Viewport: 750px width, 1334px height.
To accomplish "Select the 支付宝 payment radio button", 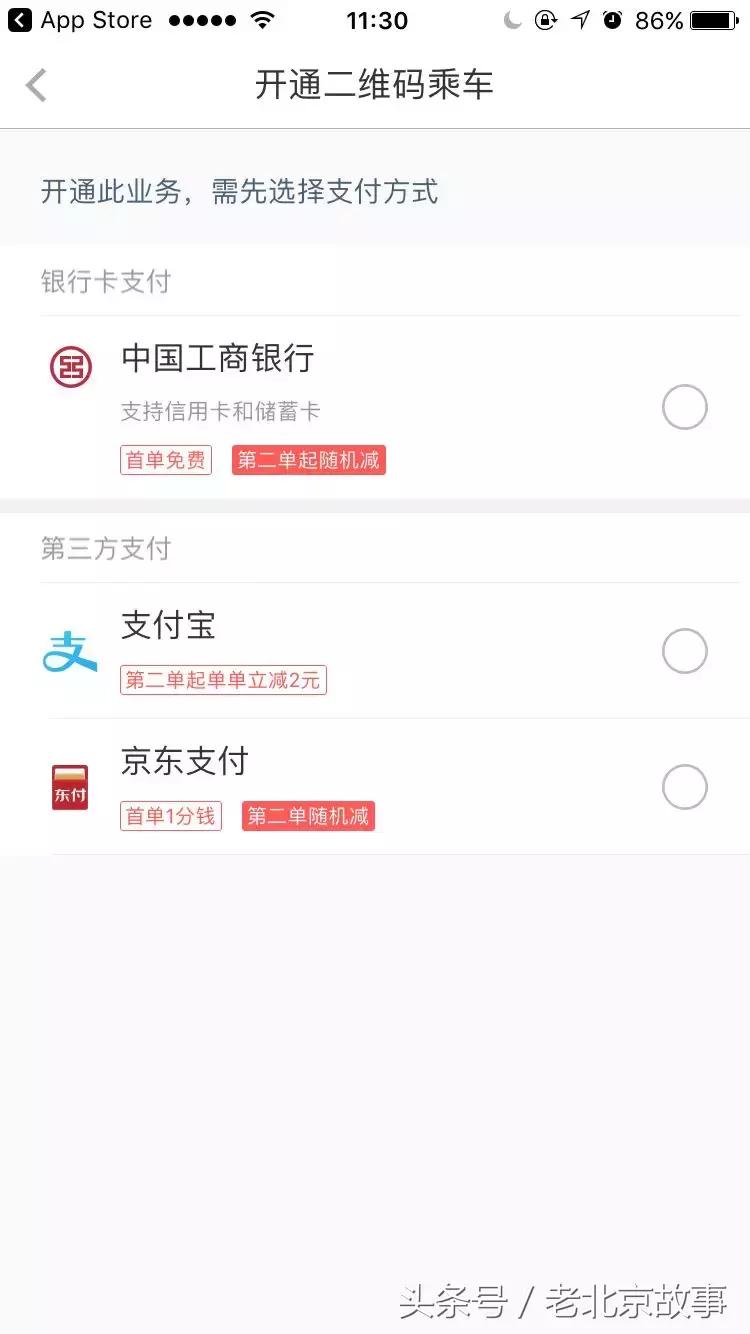I will tap(684, 651).
